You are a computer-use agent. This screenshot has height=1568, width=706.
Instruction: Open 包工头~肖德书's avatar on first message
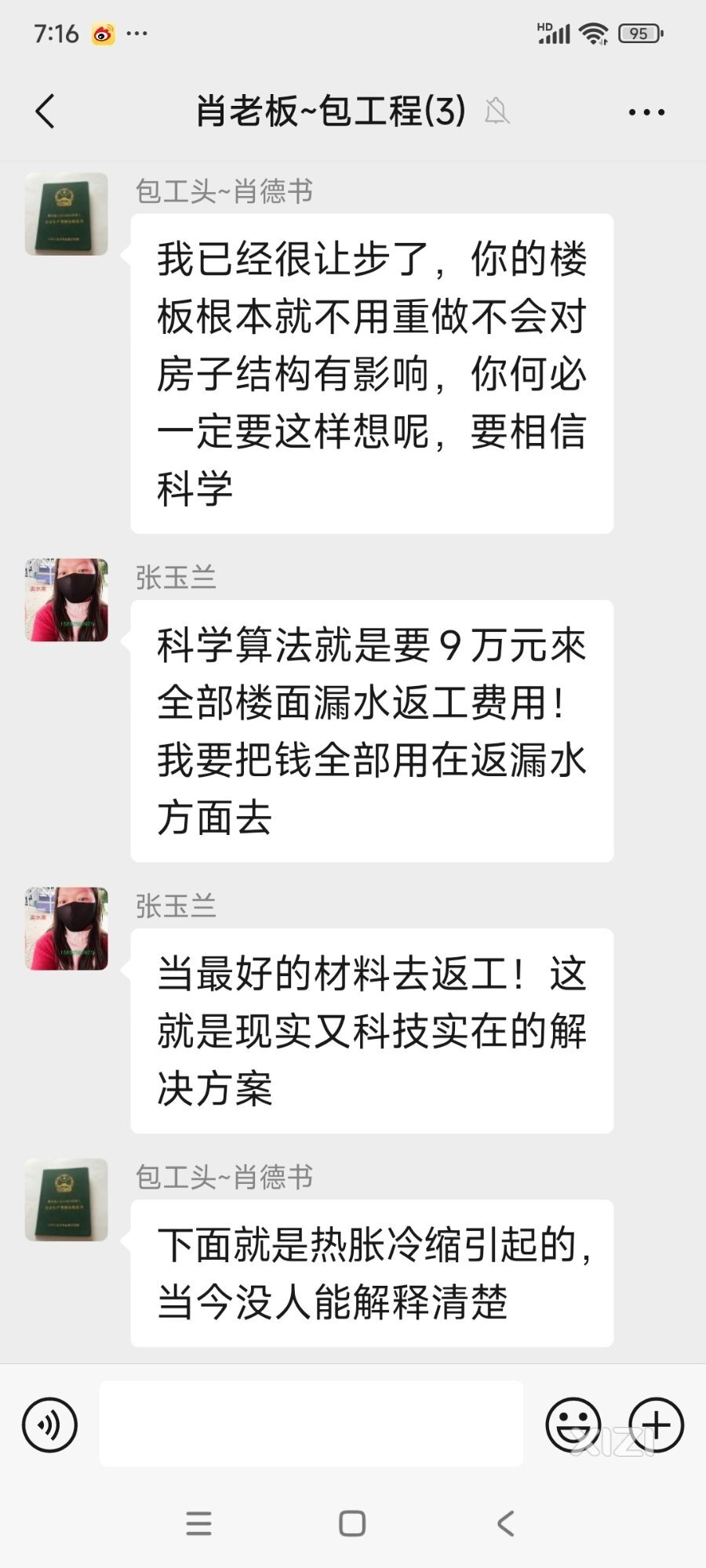point(67,214)
